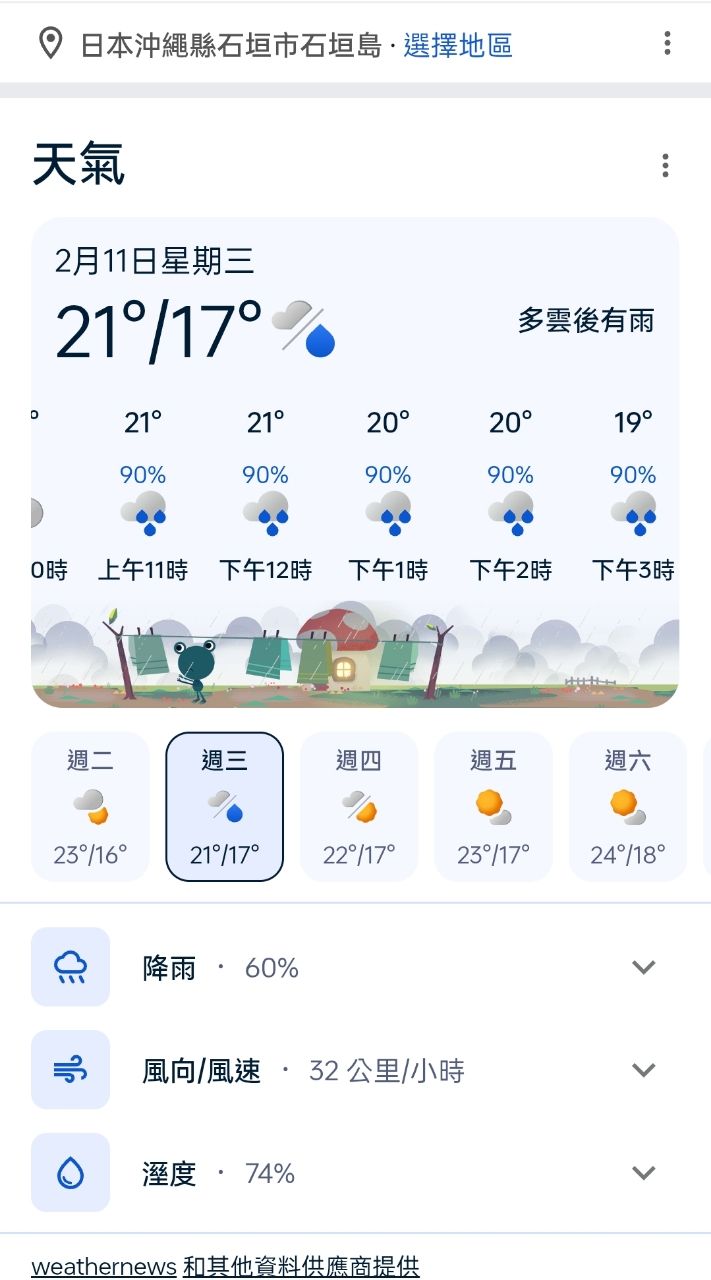This screenshot has height=1280, width=711.
Task: View the 週六 forecast
Action: pyautogui.click(x=627, y=806)
